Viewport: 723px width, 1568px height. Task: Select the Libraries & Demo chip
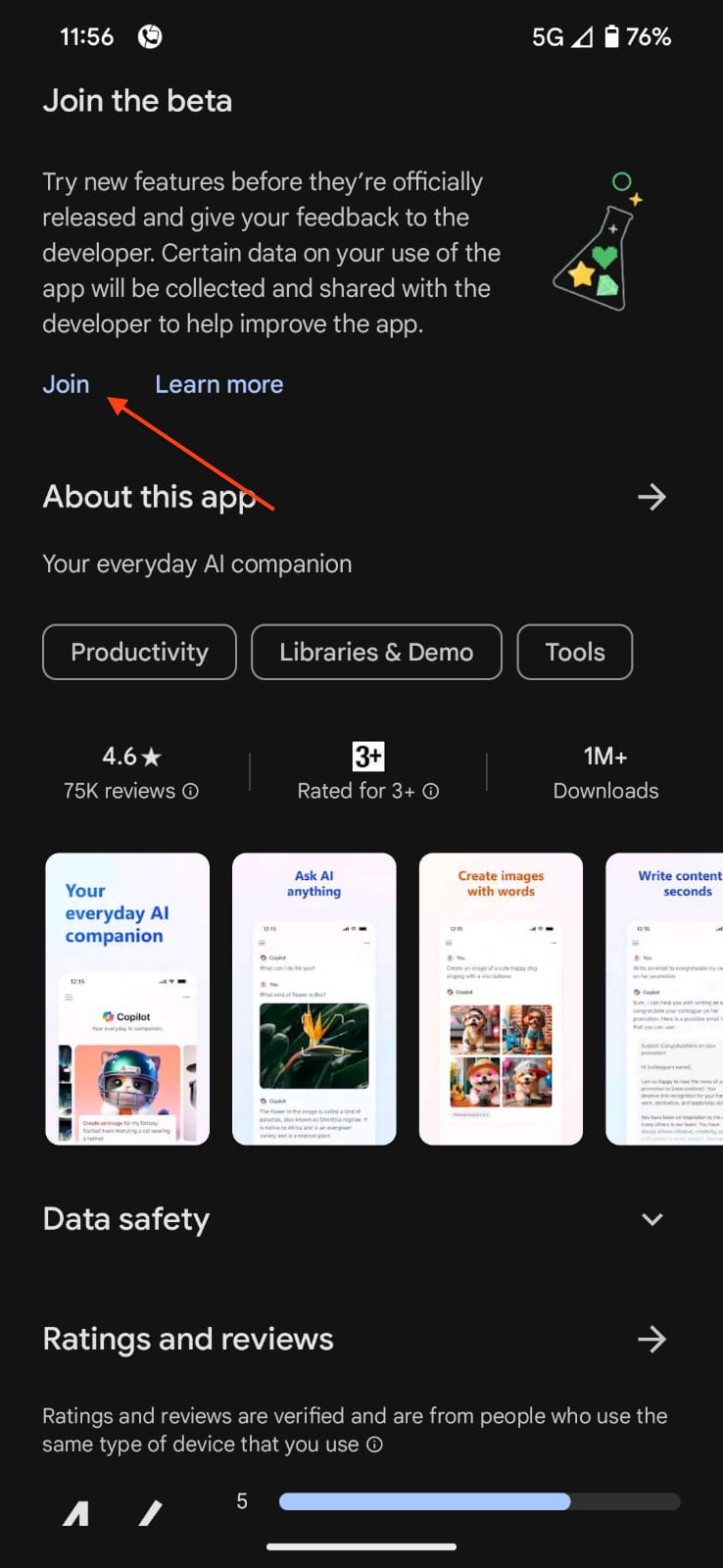tap(376, 652)
